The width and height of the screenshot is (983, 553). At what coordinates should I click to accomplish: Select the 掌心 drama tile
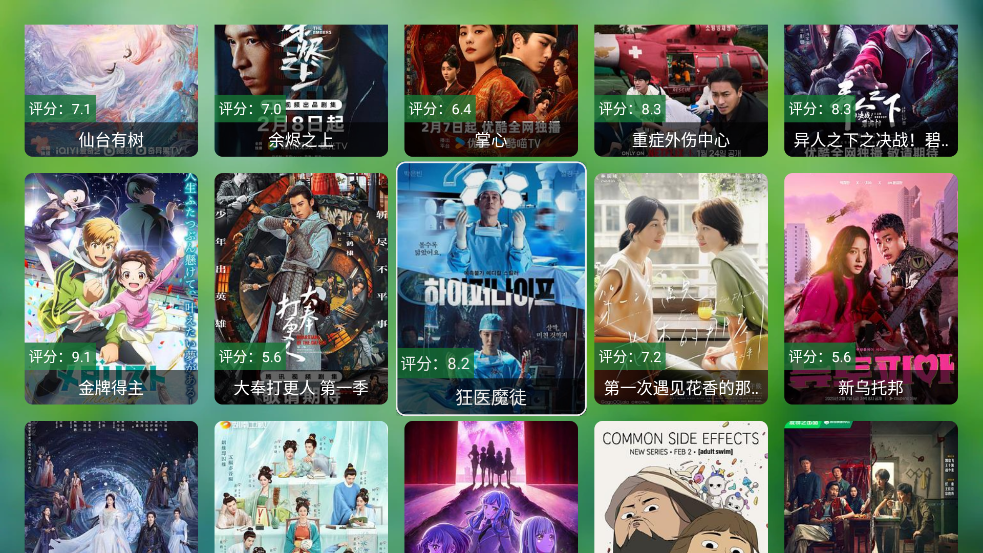pyautogui.click(x=491, y=90)
